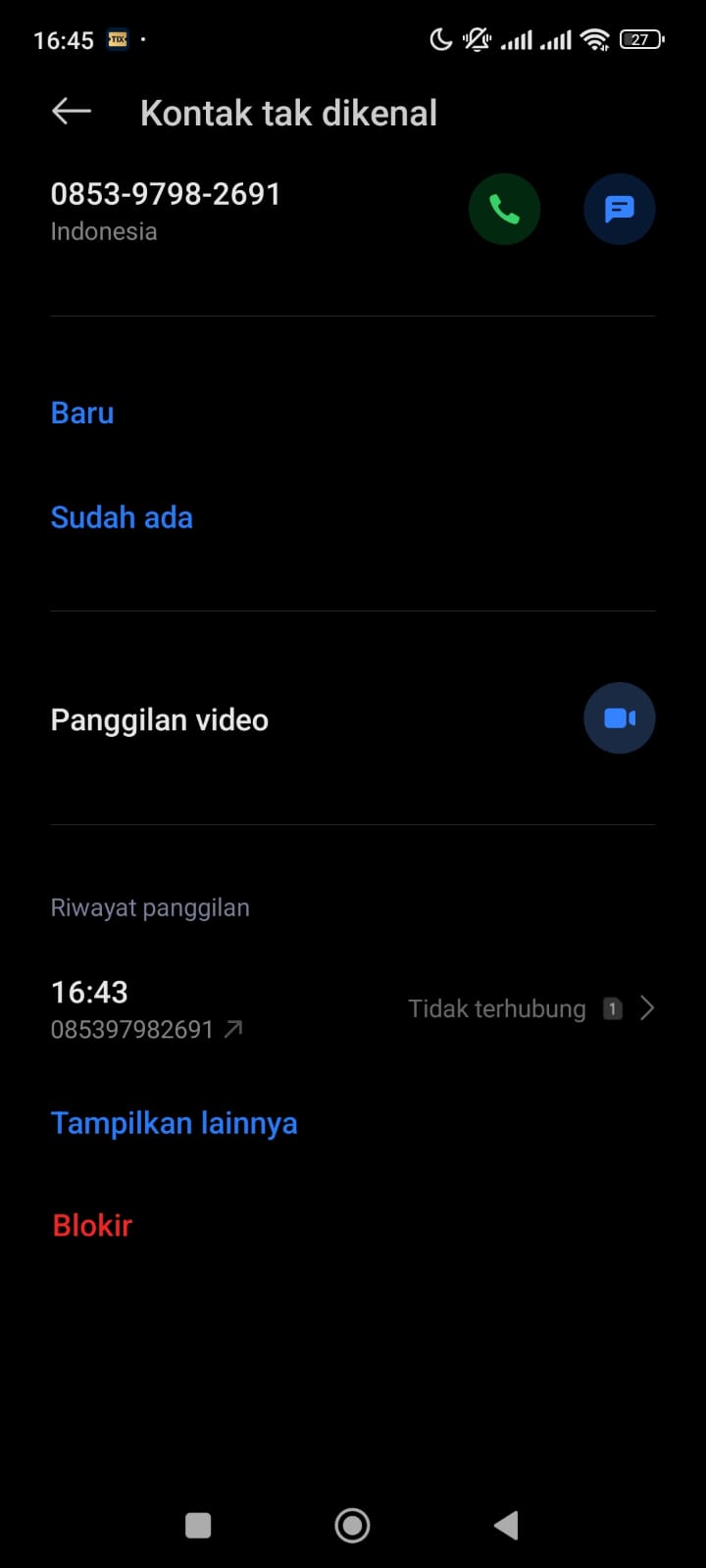The width and height of the screenshot is (706, 1568).
Task: Check the Wi-Fi status icon
Action: coord(595,39)
